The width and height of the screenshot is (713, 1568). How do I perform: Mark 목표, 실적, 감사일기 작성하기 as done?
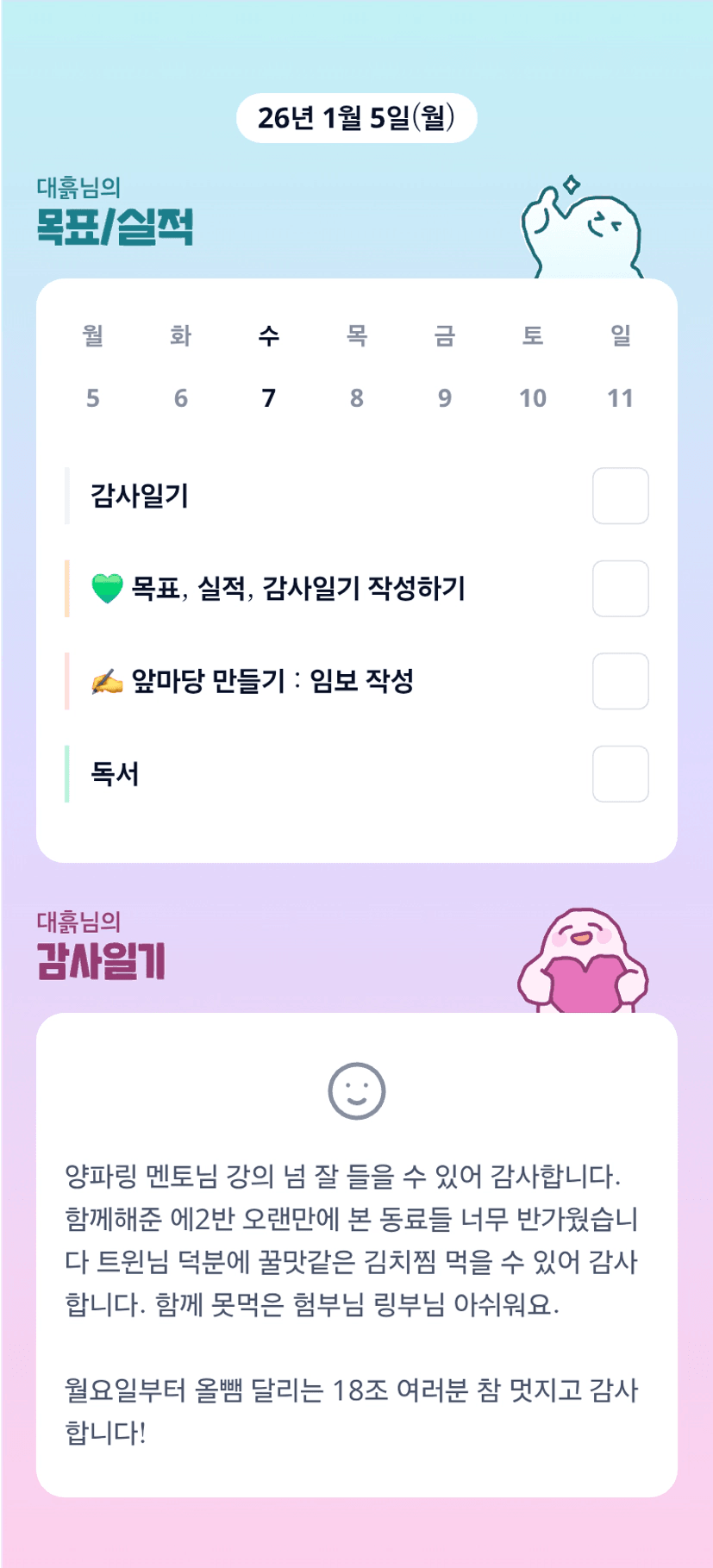[x=620, y=589]
